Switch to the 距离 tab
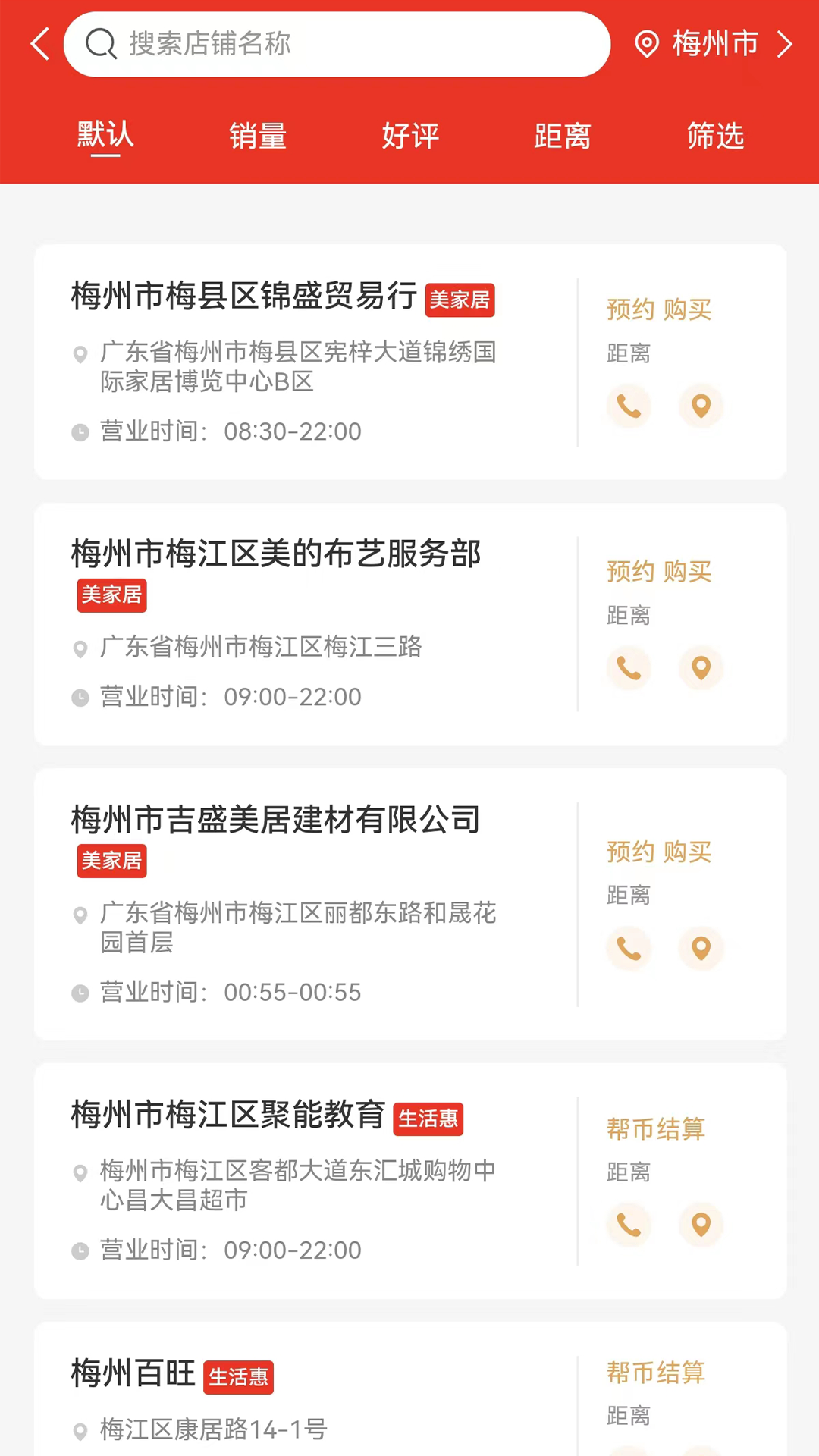This screenshot has height=1456, width=819. pos(563,137)
